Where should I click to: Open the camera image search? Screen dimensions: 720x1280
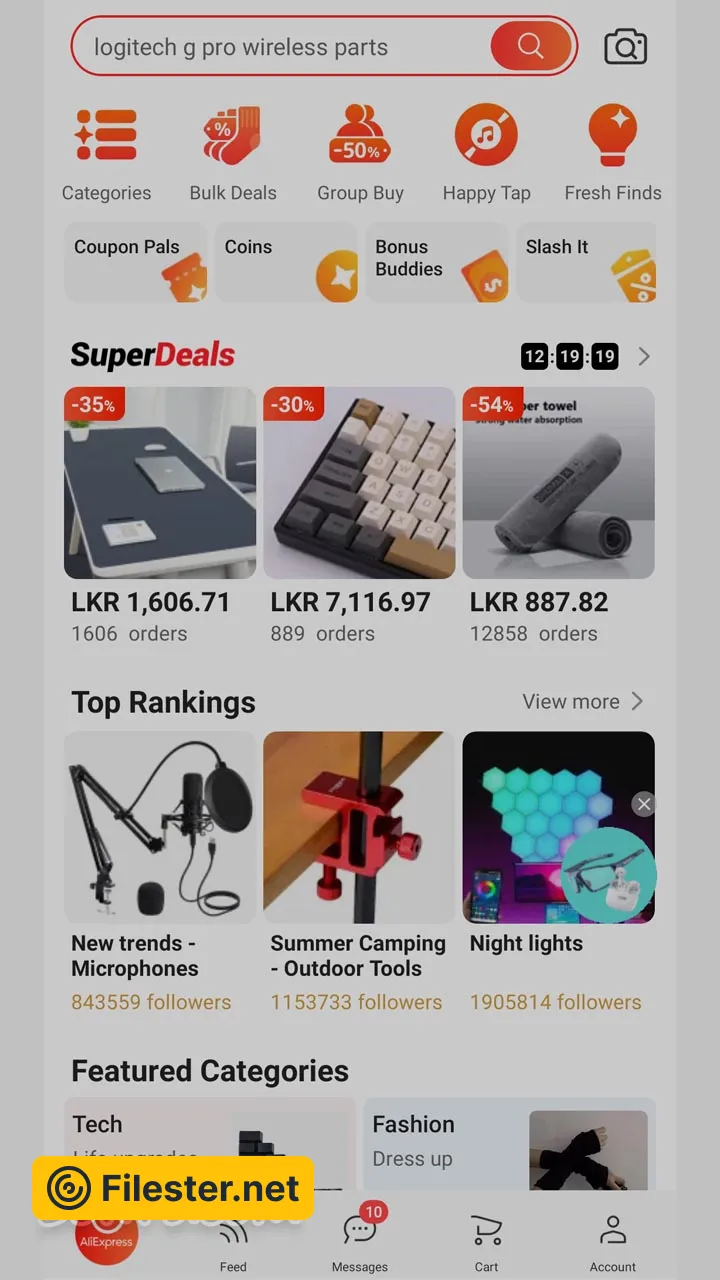(626, 47)
